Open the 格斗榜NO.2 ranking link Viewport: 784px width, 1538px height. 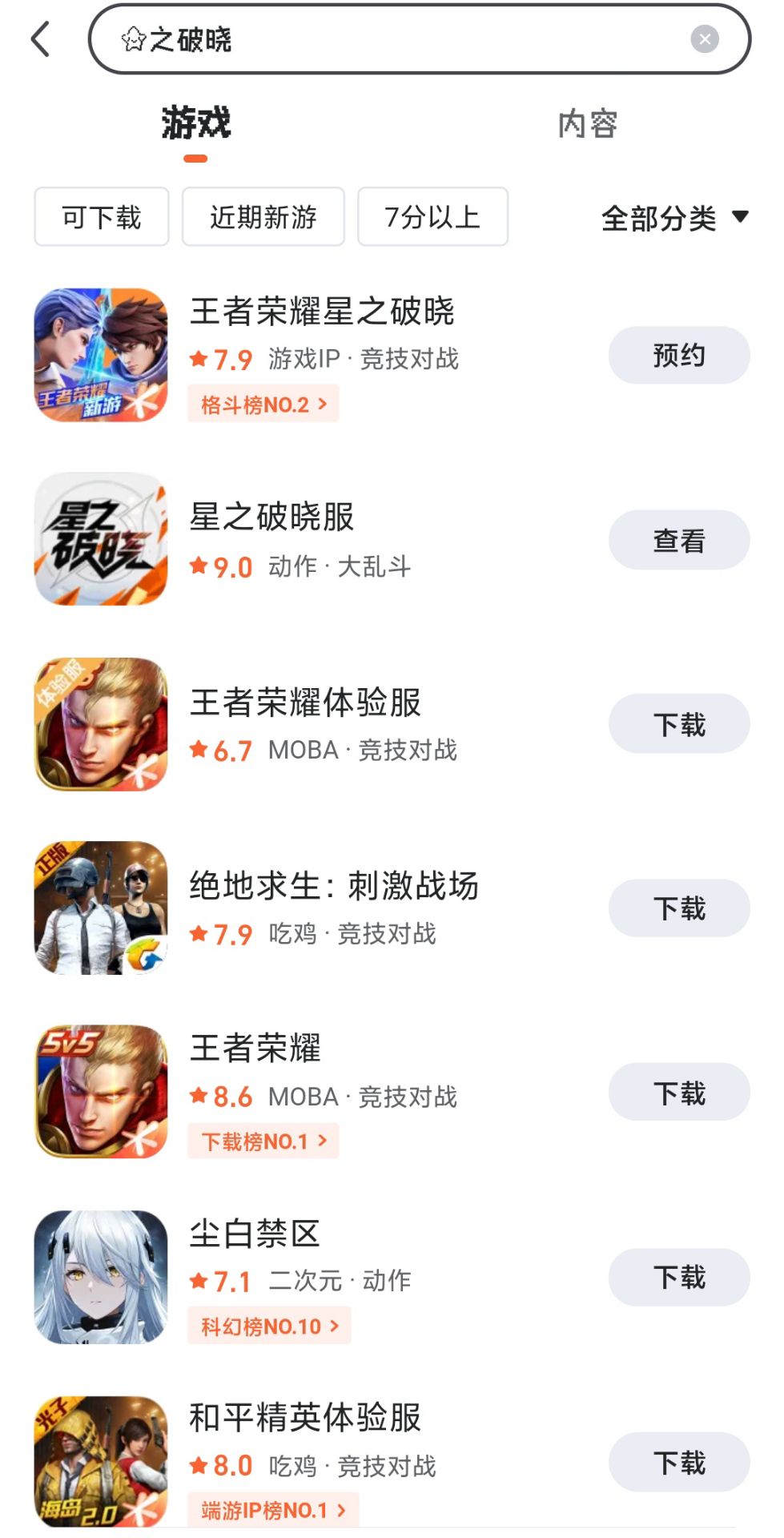pos(263,405)
